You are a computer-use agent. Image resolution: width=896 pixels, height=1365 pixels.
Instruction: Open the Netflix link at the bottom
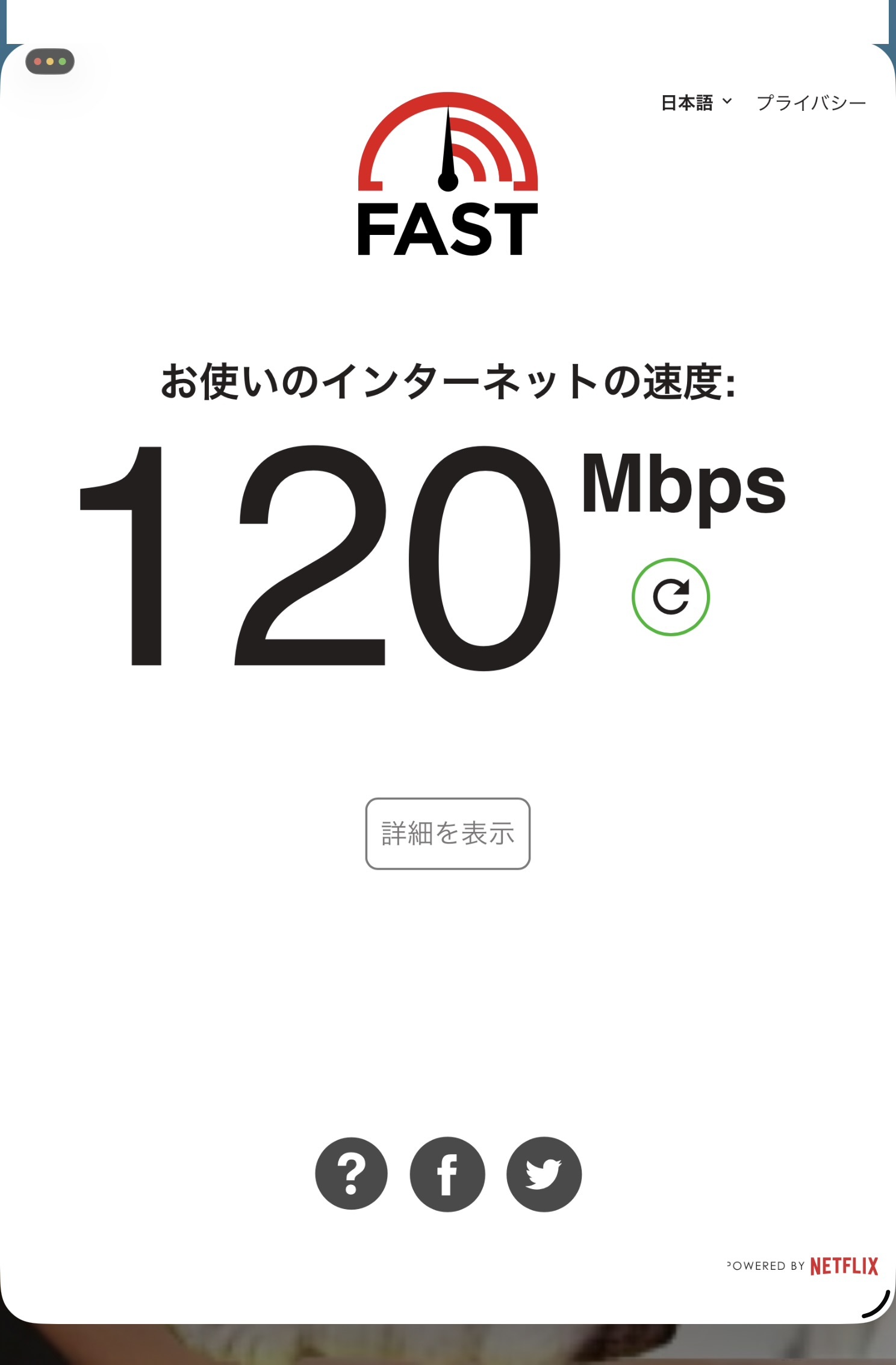pyautogui.click(x=843, y=1266)
